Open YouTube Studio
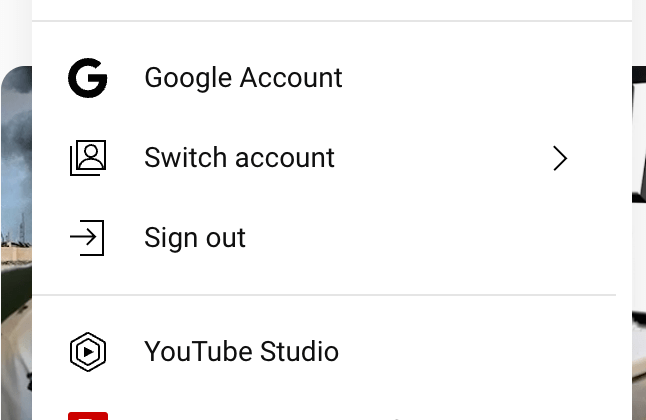646x420 pixels. 241,352
